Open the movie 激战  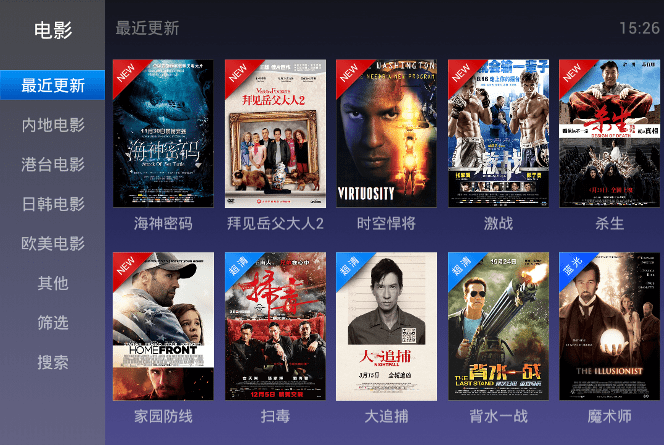point(498,134)
